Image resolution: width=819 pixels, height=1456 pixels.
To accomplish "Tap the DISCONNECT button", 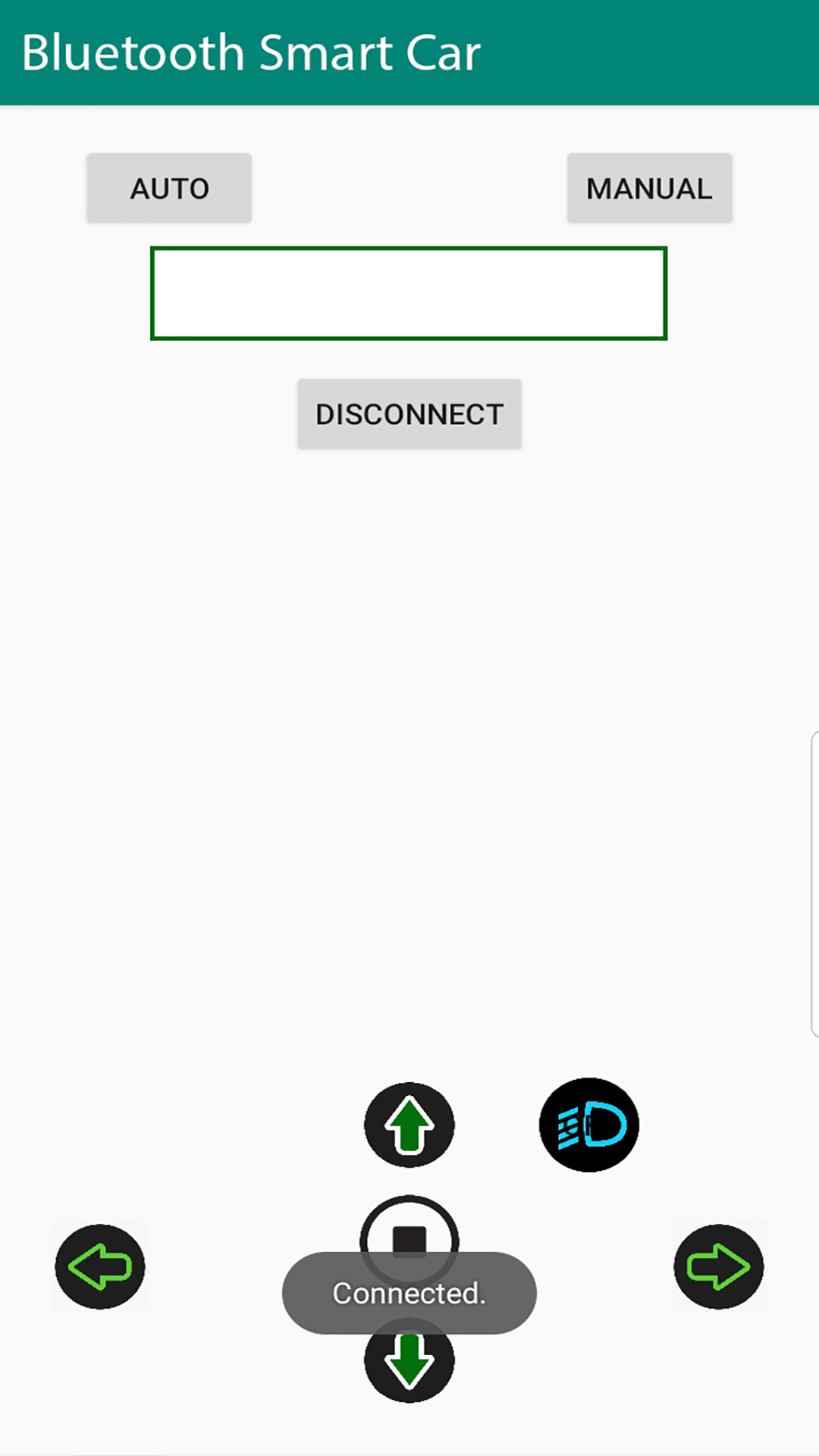I will pos(409,414).
